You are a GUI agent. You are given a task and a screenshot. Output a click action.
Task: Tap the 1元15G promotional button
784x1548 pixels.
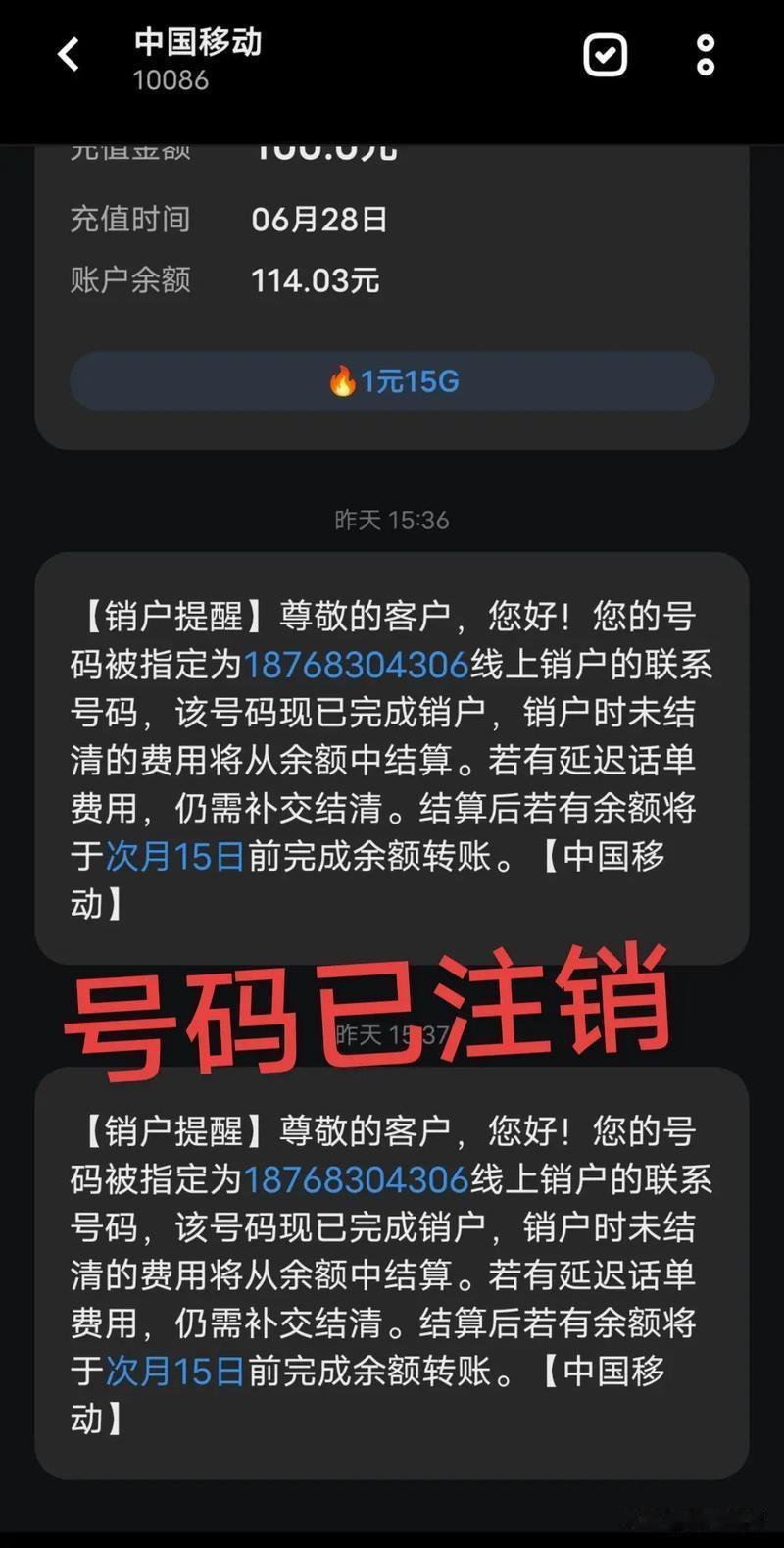tap(392, 381)
